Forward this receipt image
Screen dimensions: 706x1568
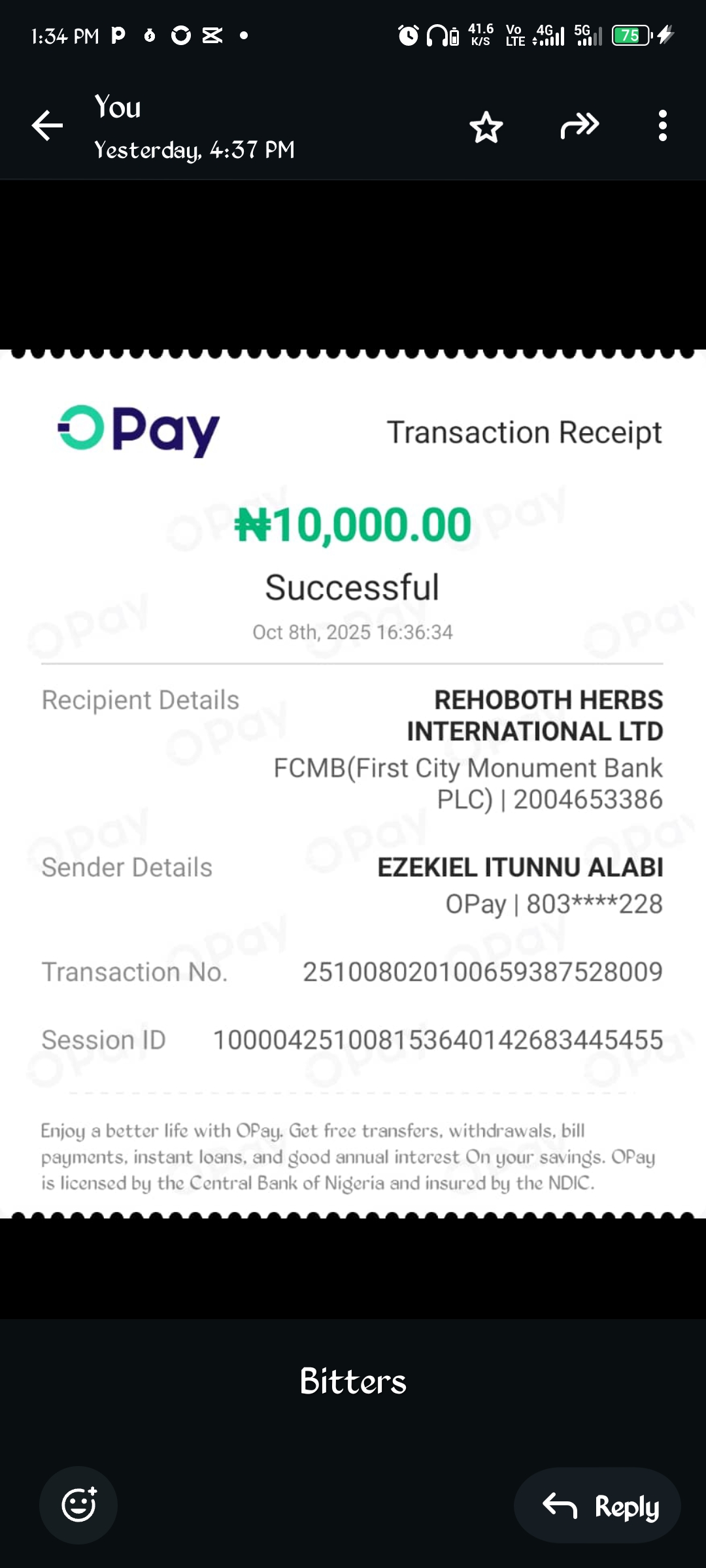579,125
